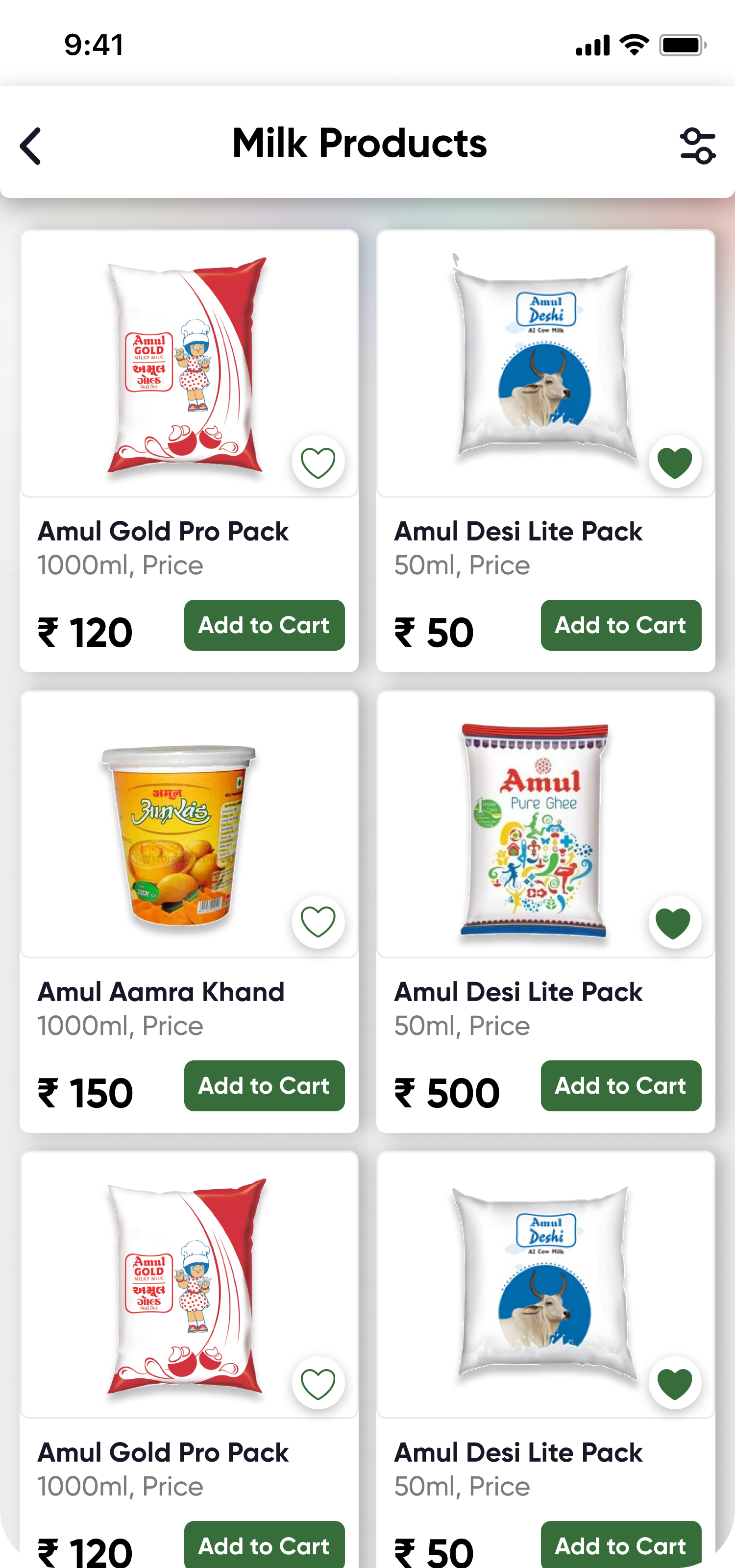Open the filter settings icon

[697, 146]
